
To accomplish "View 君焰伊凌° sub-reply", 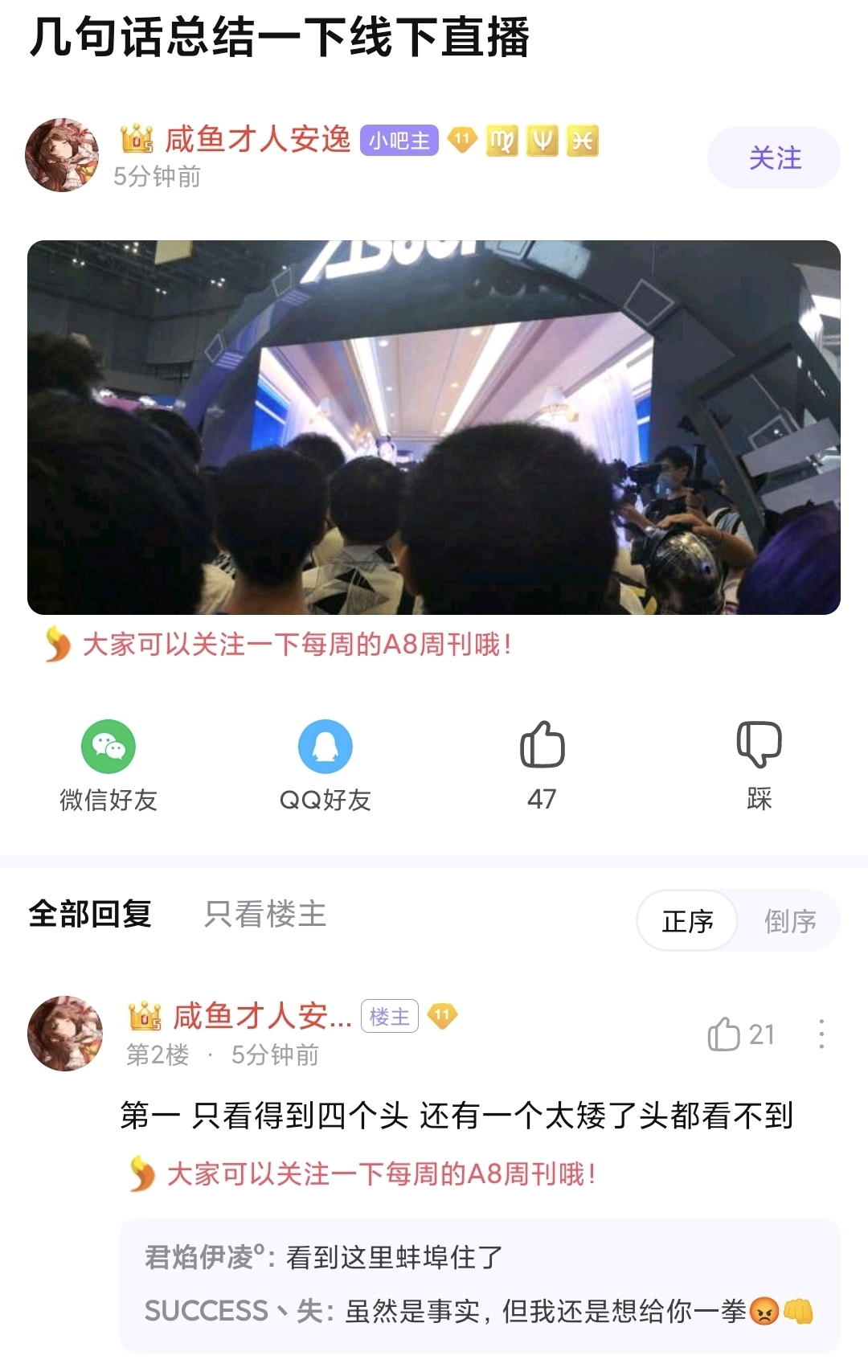I will pos(323,1256).
